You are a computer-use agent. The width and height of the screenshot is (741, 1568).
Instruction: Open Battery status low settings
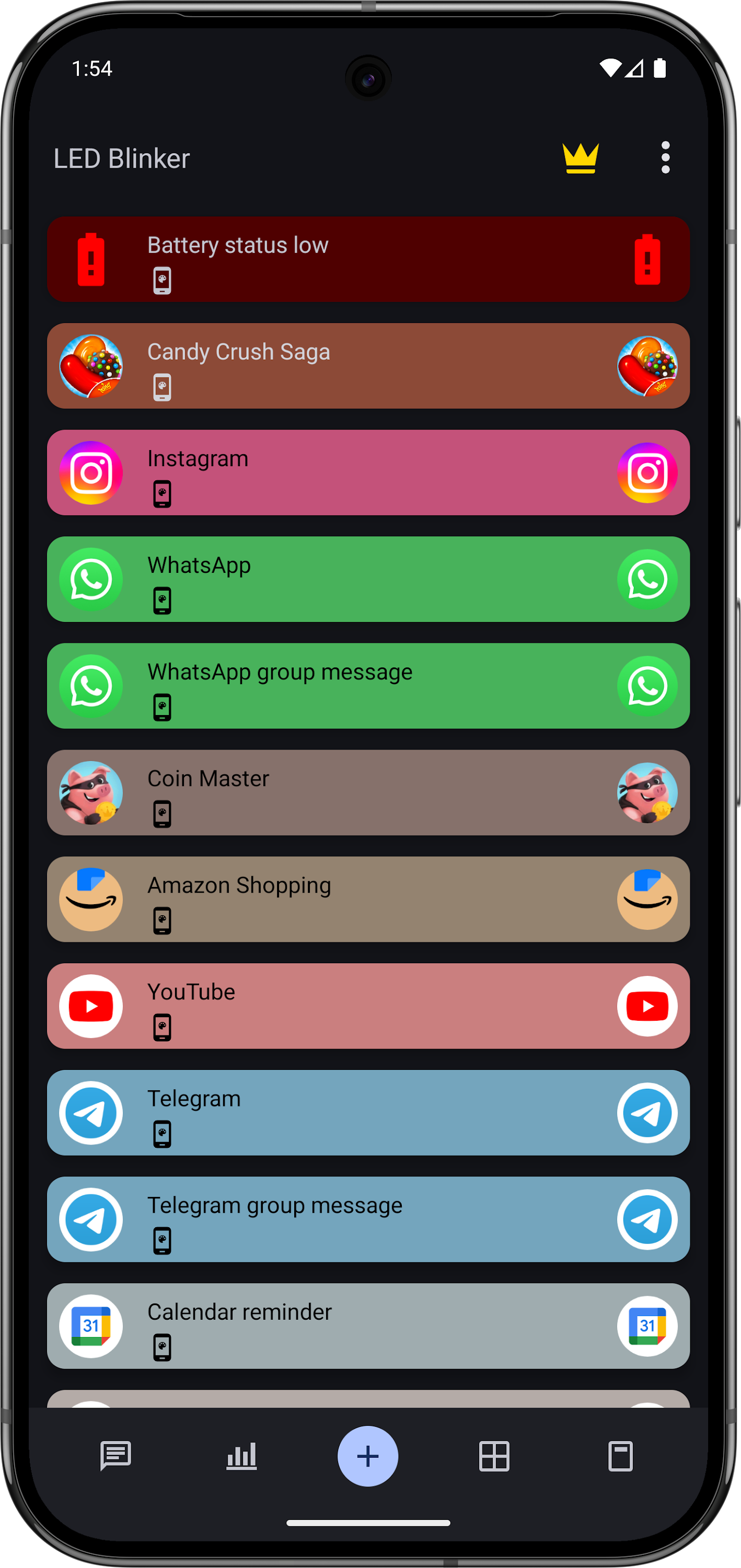click(368, 259)
